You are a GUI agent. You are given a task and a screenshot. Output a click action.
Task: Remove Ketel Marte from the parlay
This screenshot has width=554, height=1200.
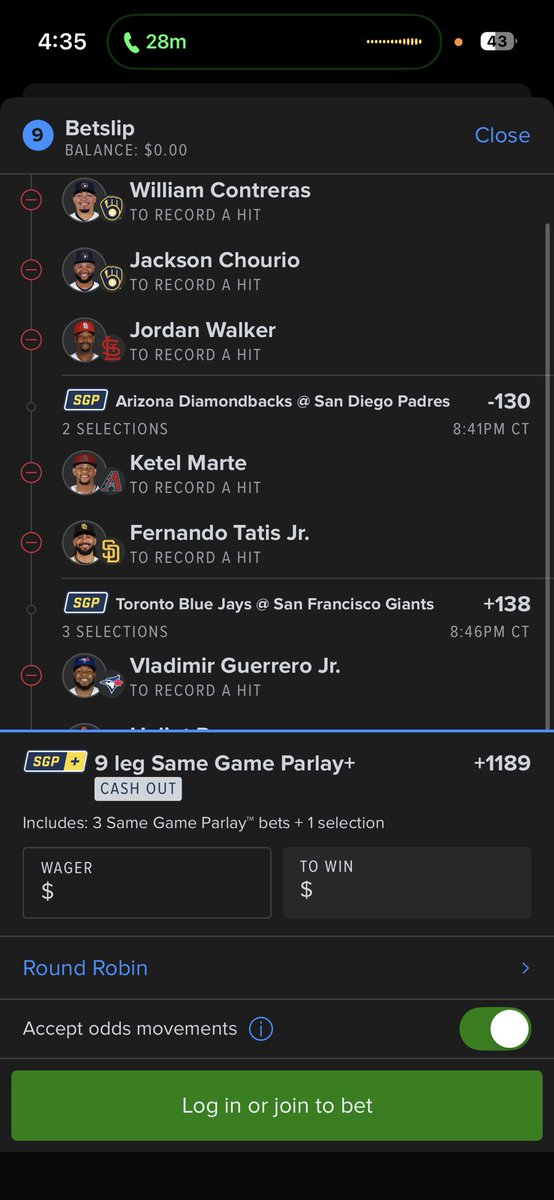(32, 473)
